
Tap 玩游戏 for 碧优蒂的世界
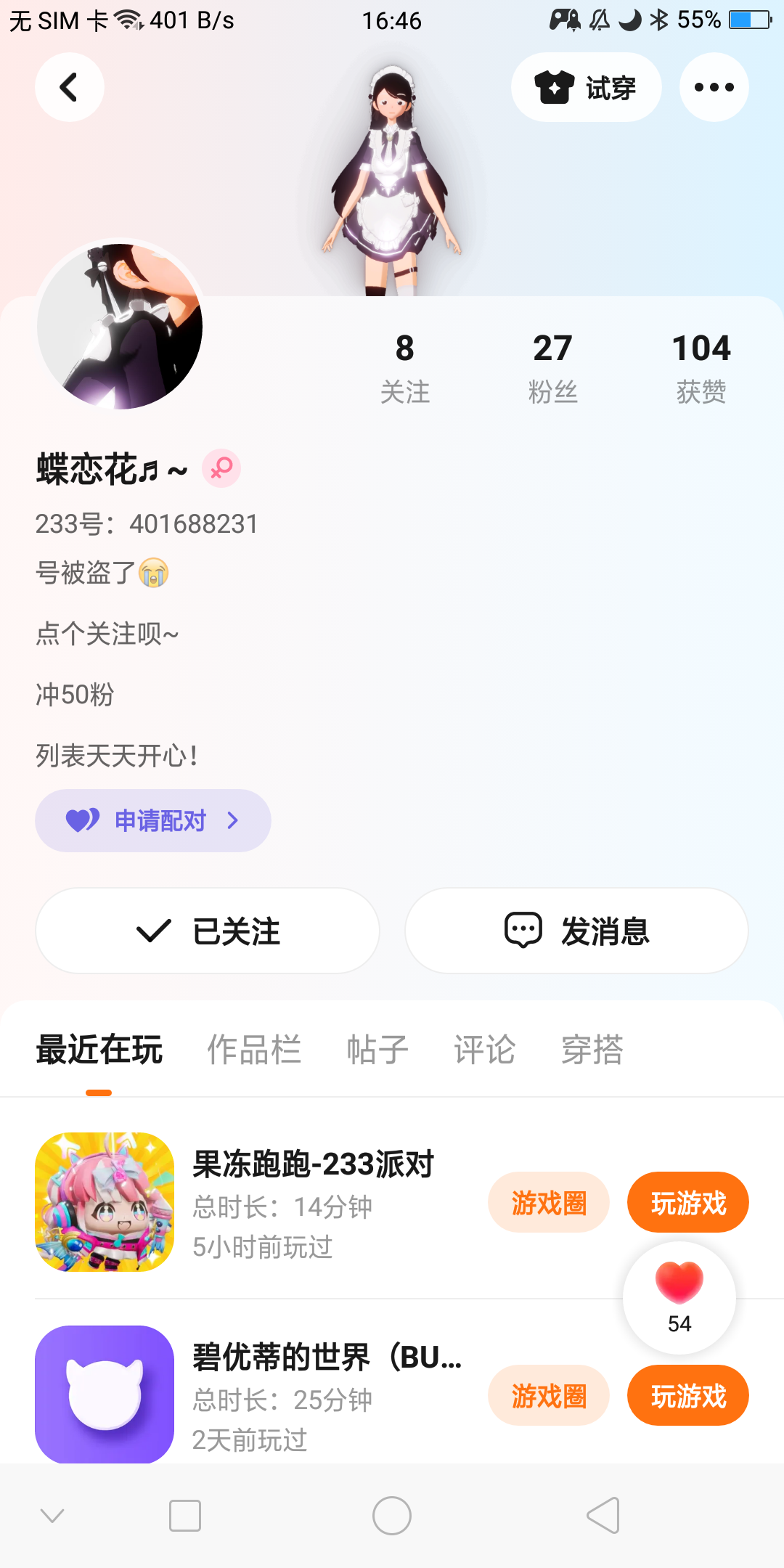688,1395
